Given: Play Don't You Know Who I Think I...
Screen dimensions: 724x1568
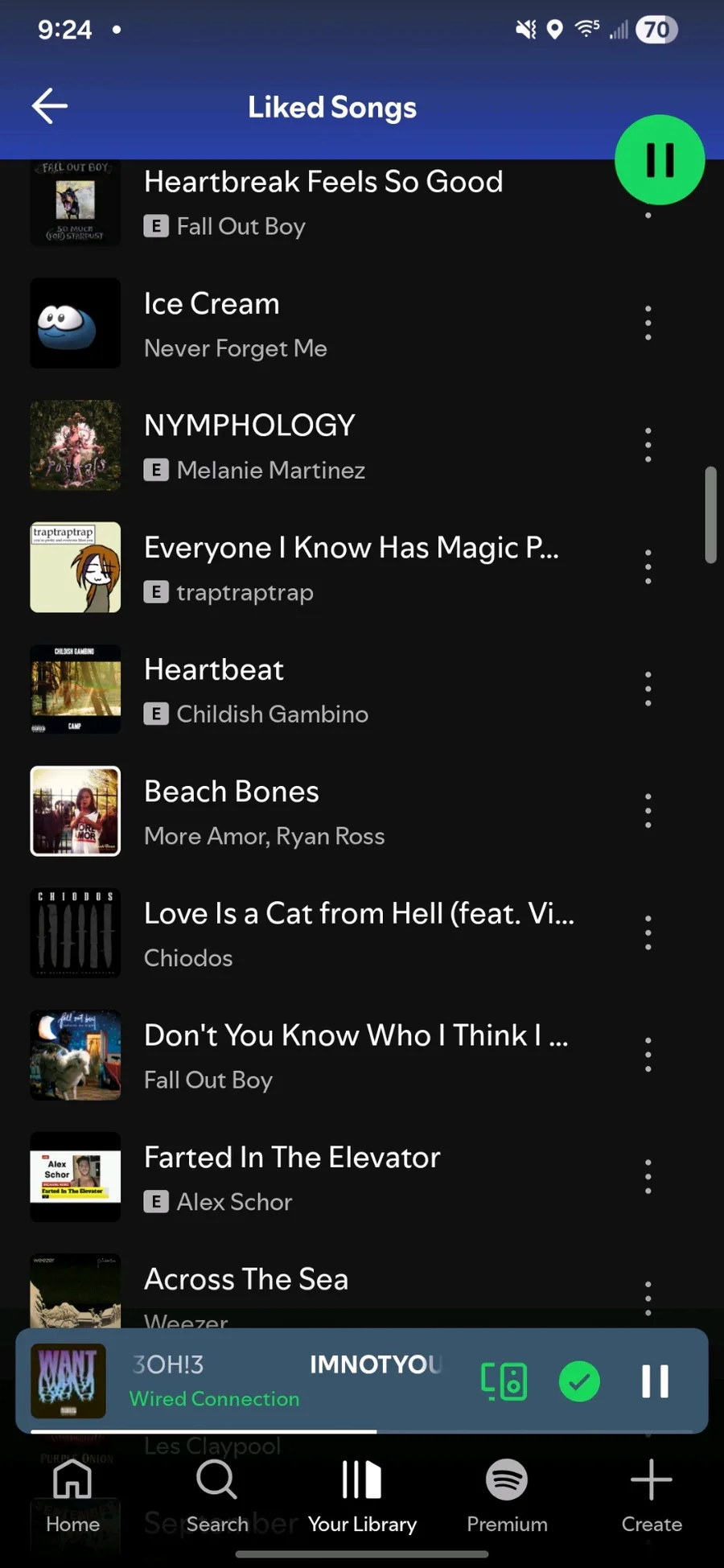Looking at the screenshot, I should (x=322, y=1056).
